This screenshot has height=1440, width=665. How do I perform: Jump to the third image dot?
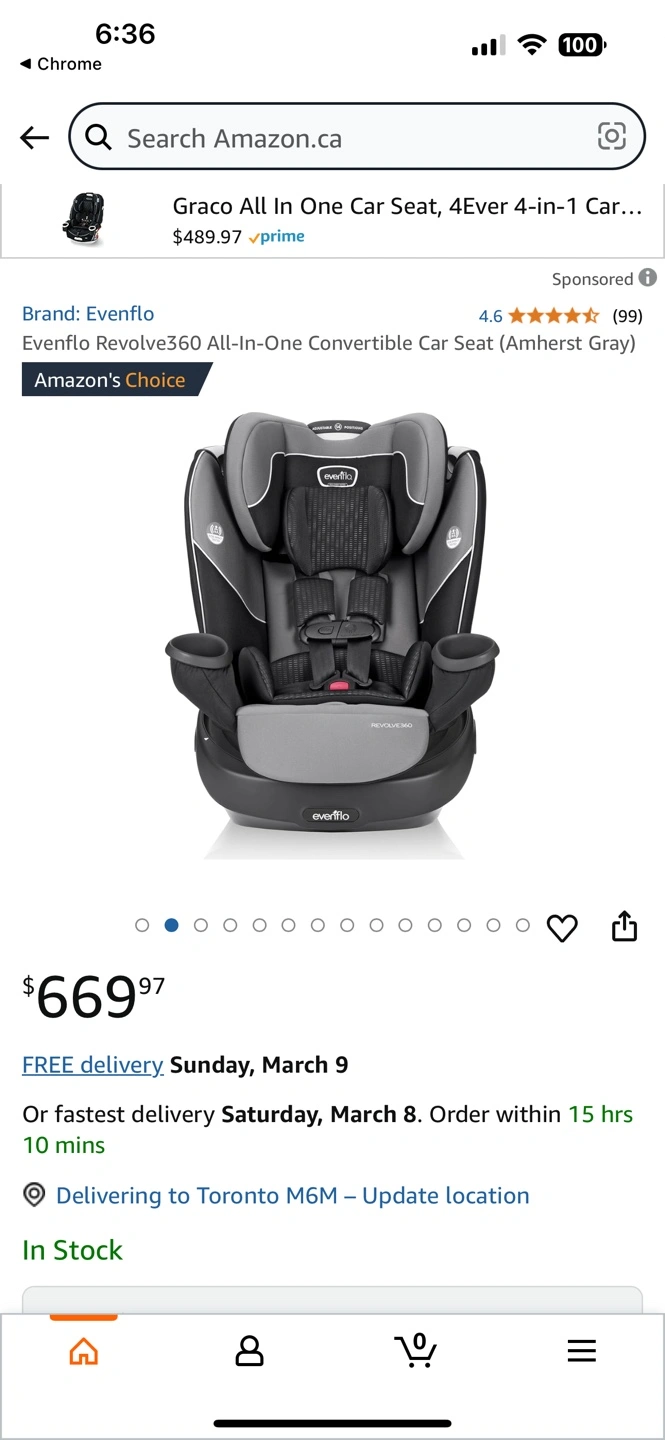[201, 926]
